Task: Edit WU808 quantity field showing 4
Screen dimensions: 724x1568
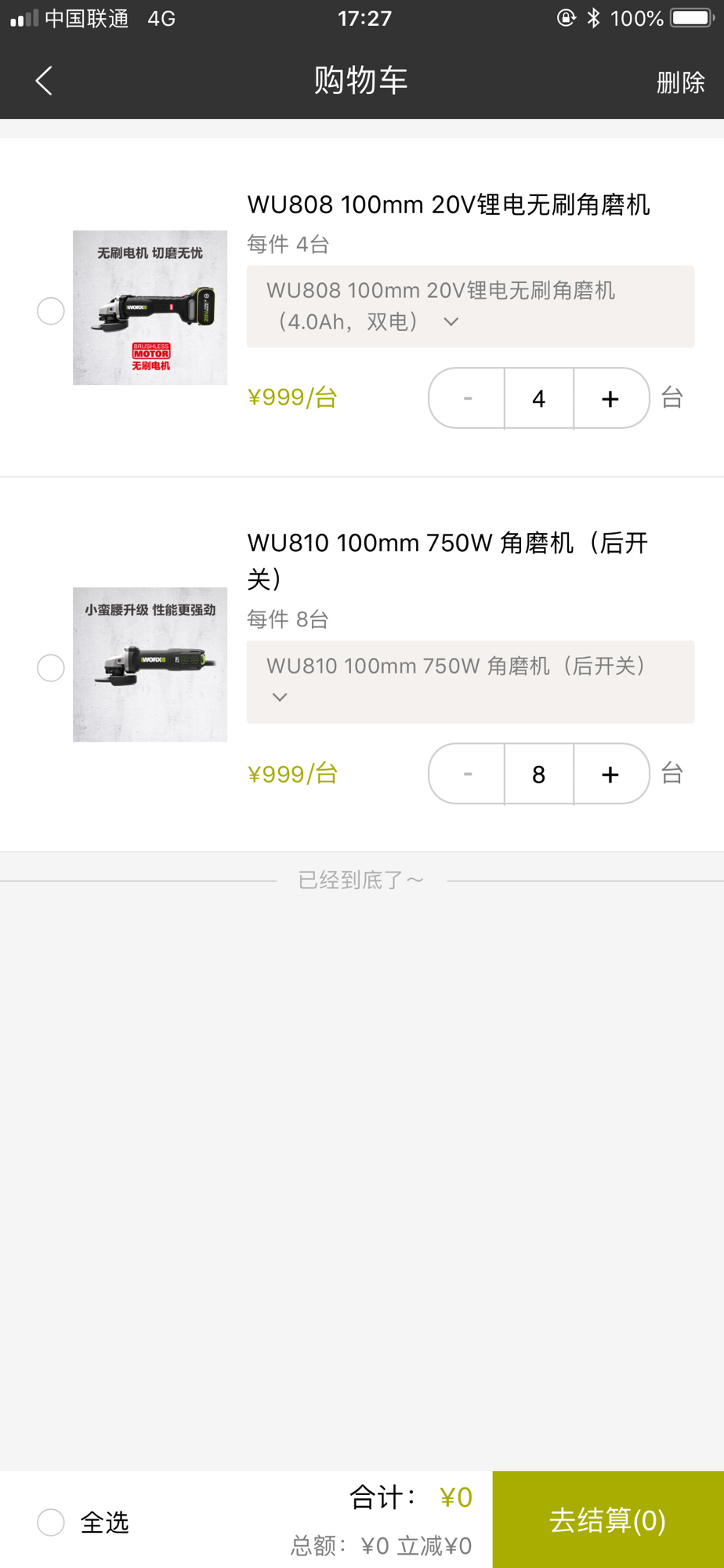Action: (538, 398)
